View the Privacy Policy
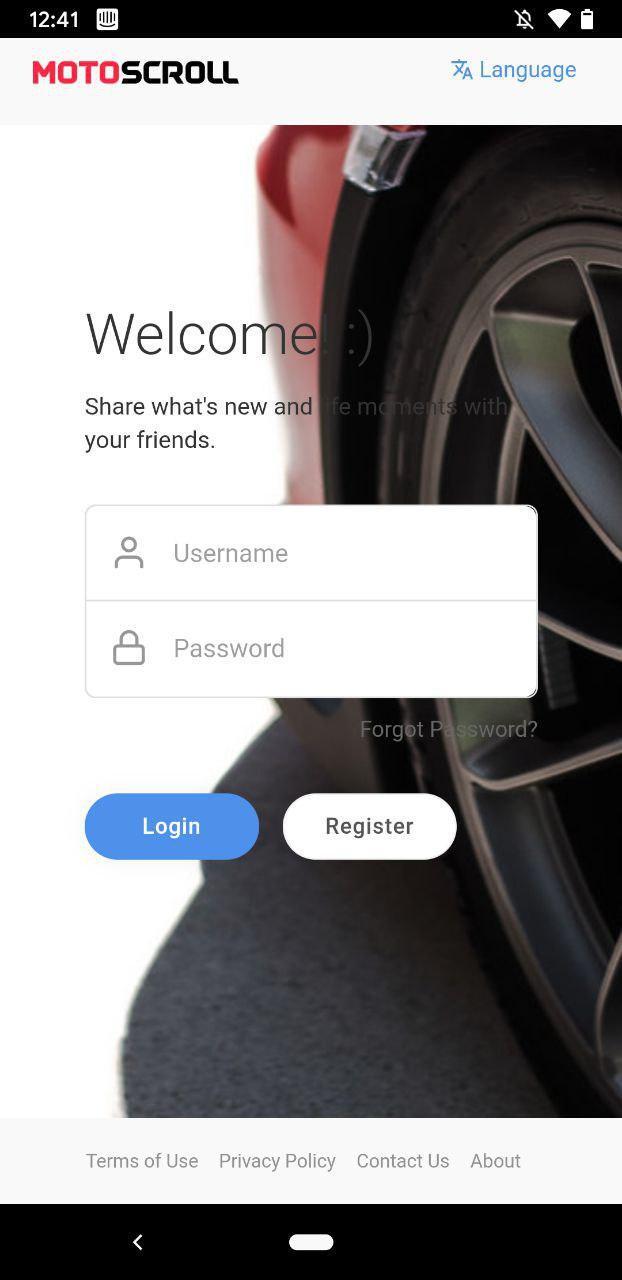622x1280 pixels. [277, 1161]
